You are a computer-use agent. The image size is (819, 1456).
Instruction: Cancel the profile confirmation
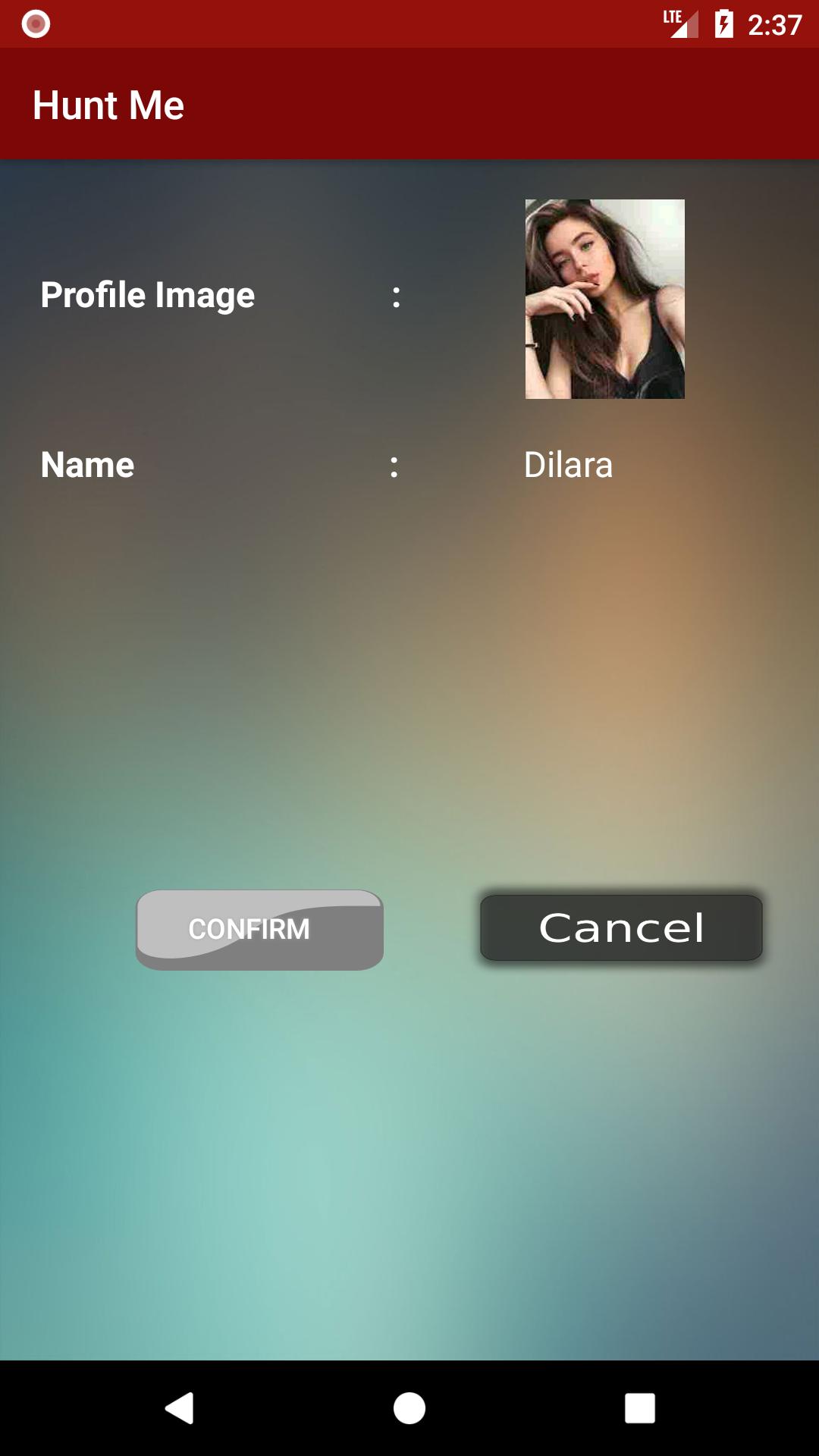coord(621,928)
